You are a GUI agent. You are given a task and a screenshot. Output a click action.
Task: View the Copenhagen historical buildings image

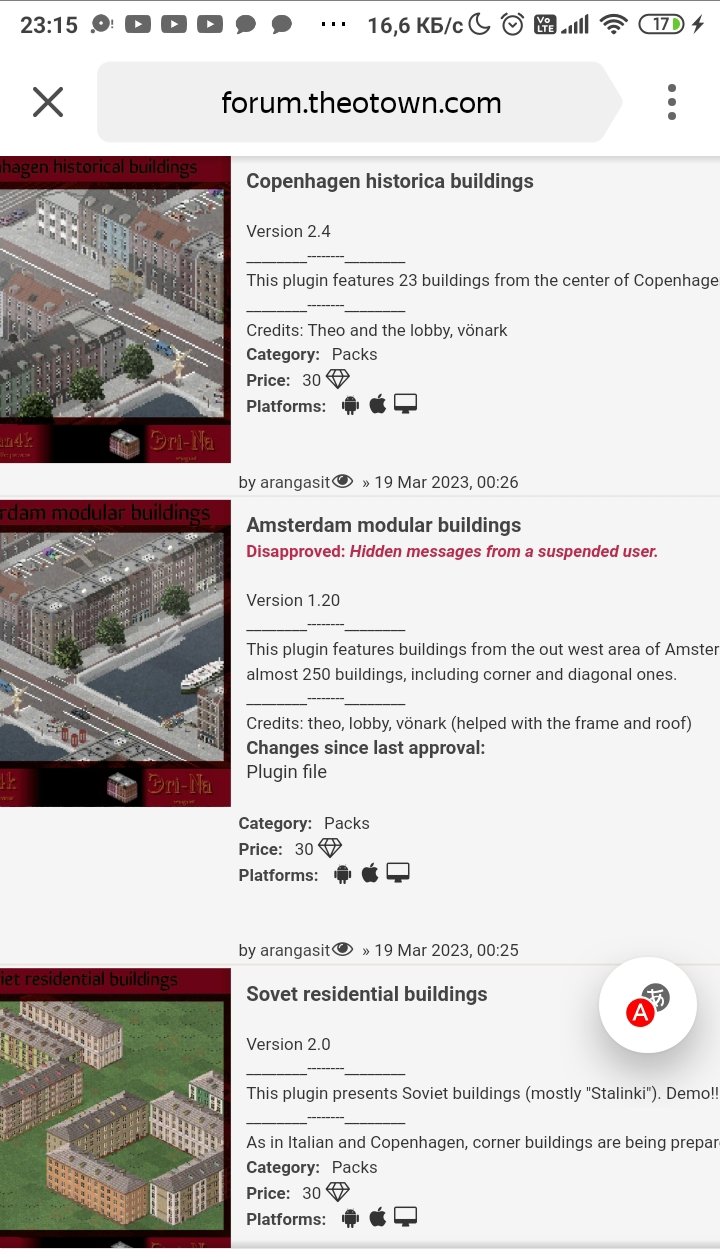(115, 310)
